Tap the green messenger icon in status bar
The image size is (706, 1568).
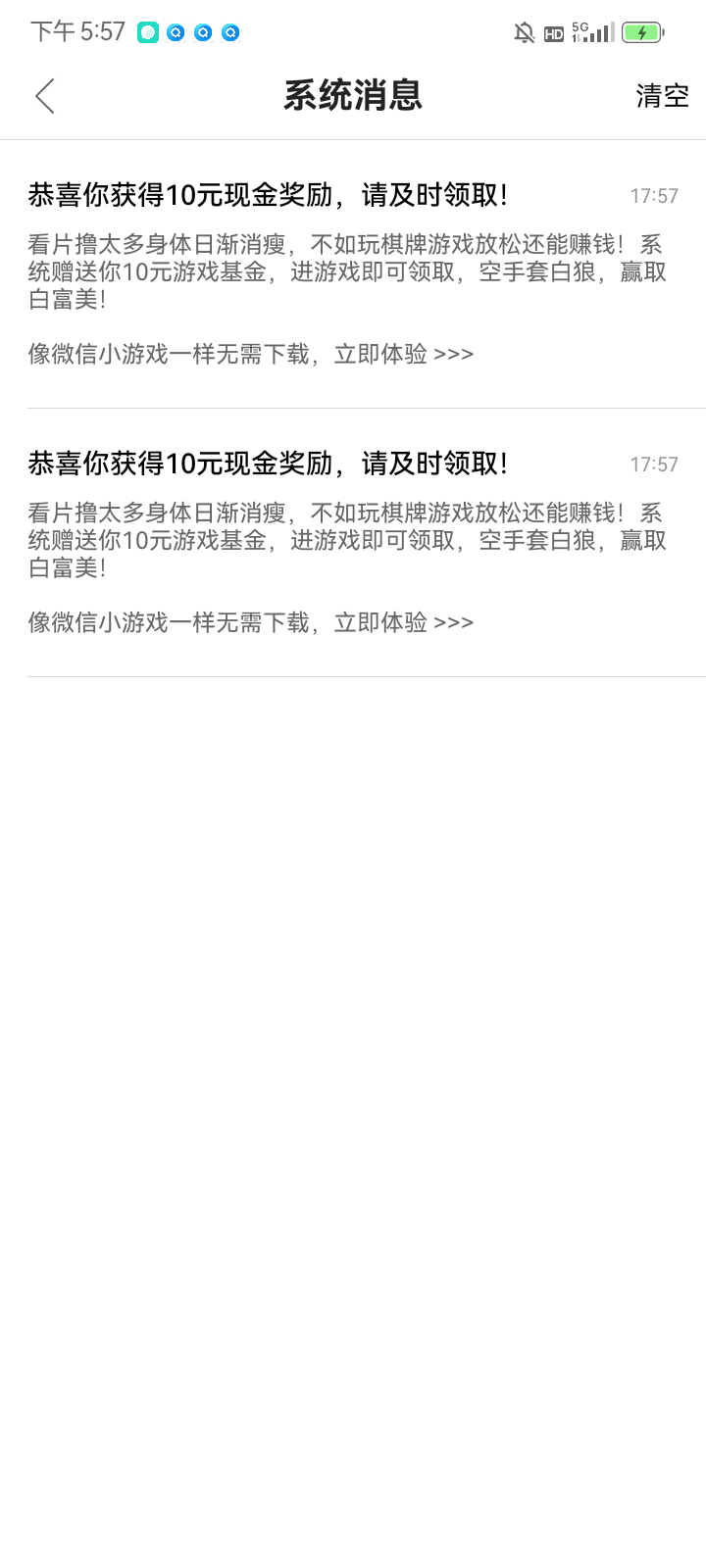(x=145, y=32)
